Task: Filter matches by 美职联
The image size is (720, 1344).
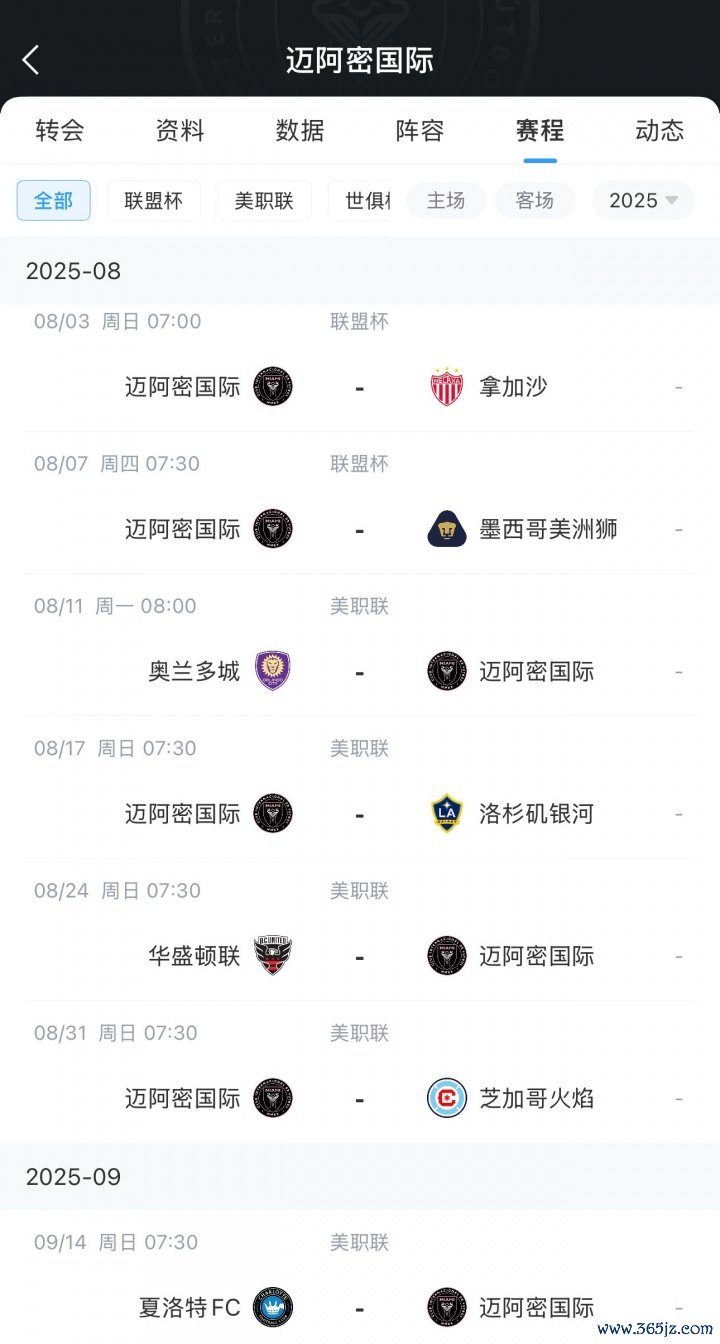Action: click(264, 201)
